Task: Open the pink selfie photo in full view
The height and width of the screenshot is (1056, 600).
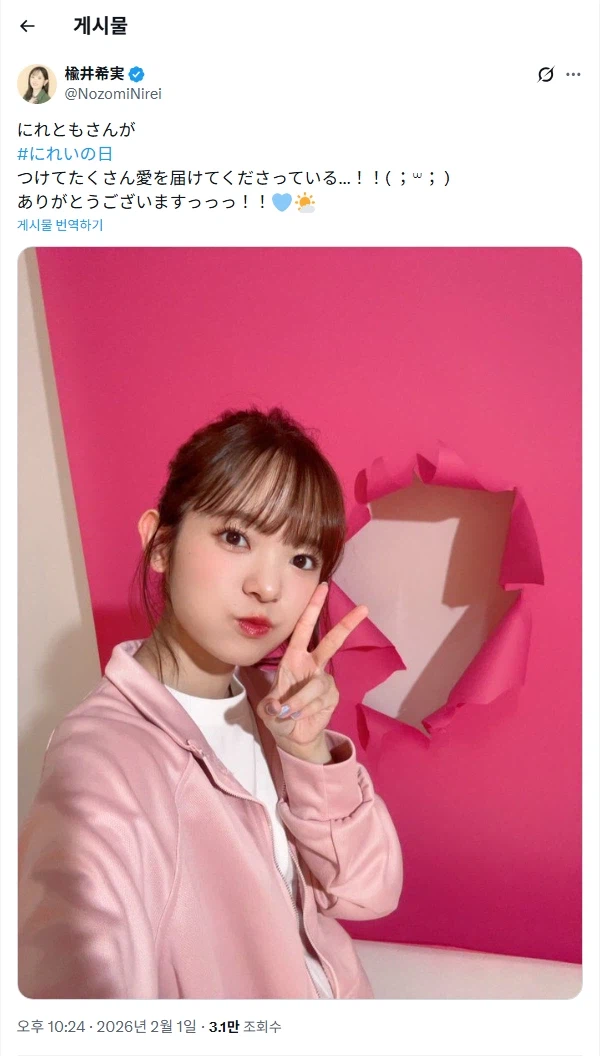Action: pos(300,622)
